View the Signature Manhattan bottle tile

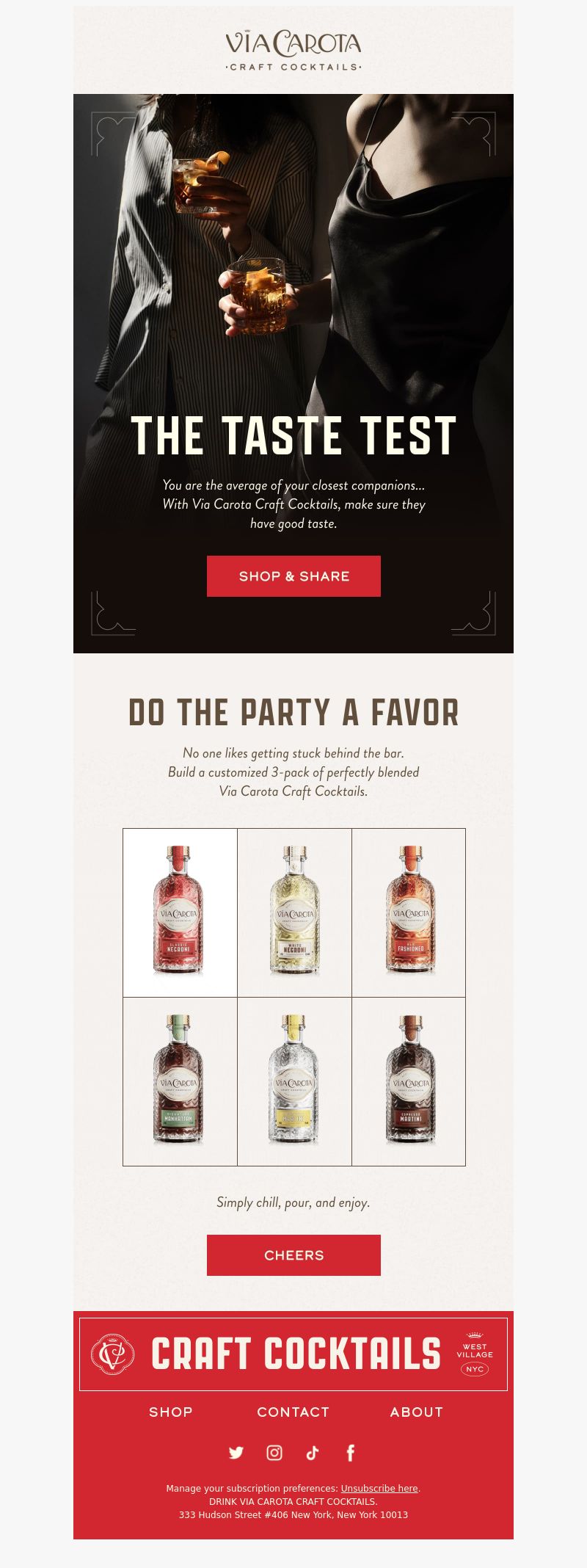pos(180,1081)
